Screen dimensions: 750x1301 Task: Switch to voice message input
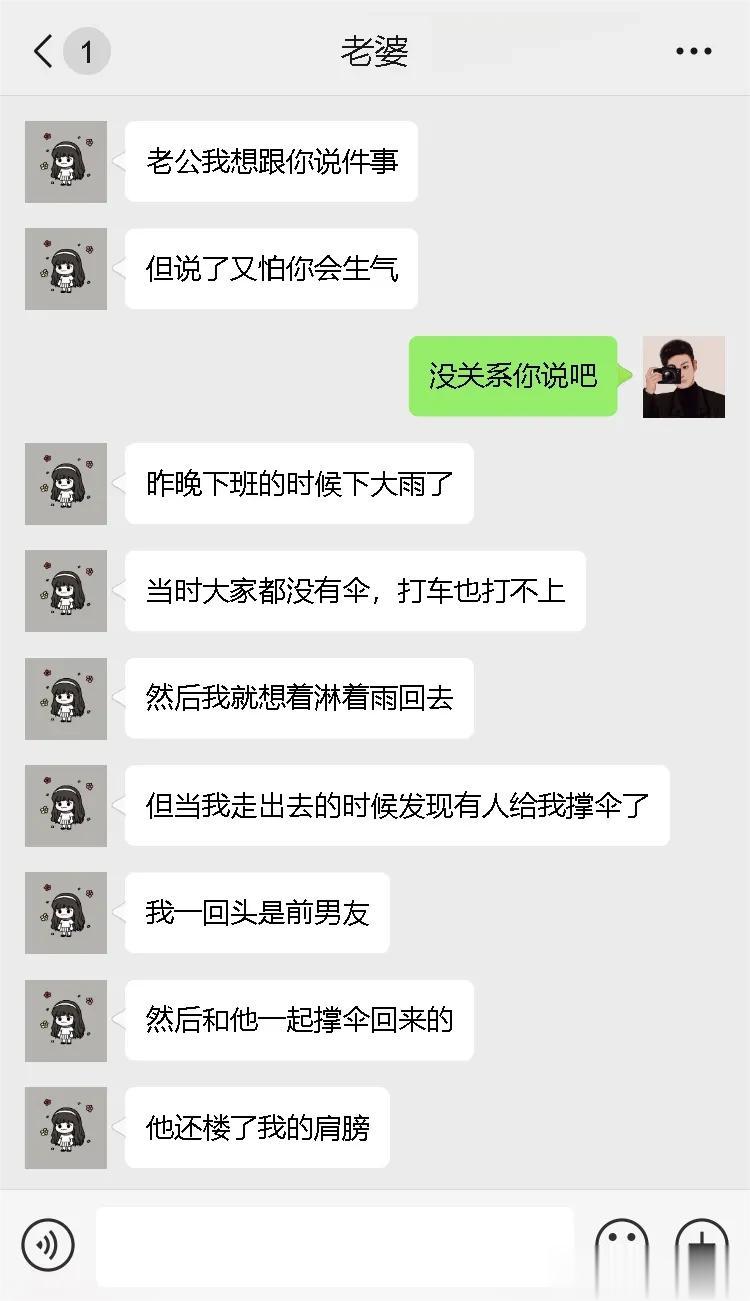pyautogui.click(x=48, y=1245)
